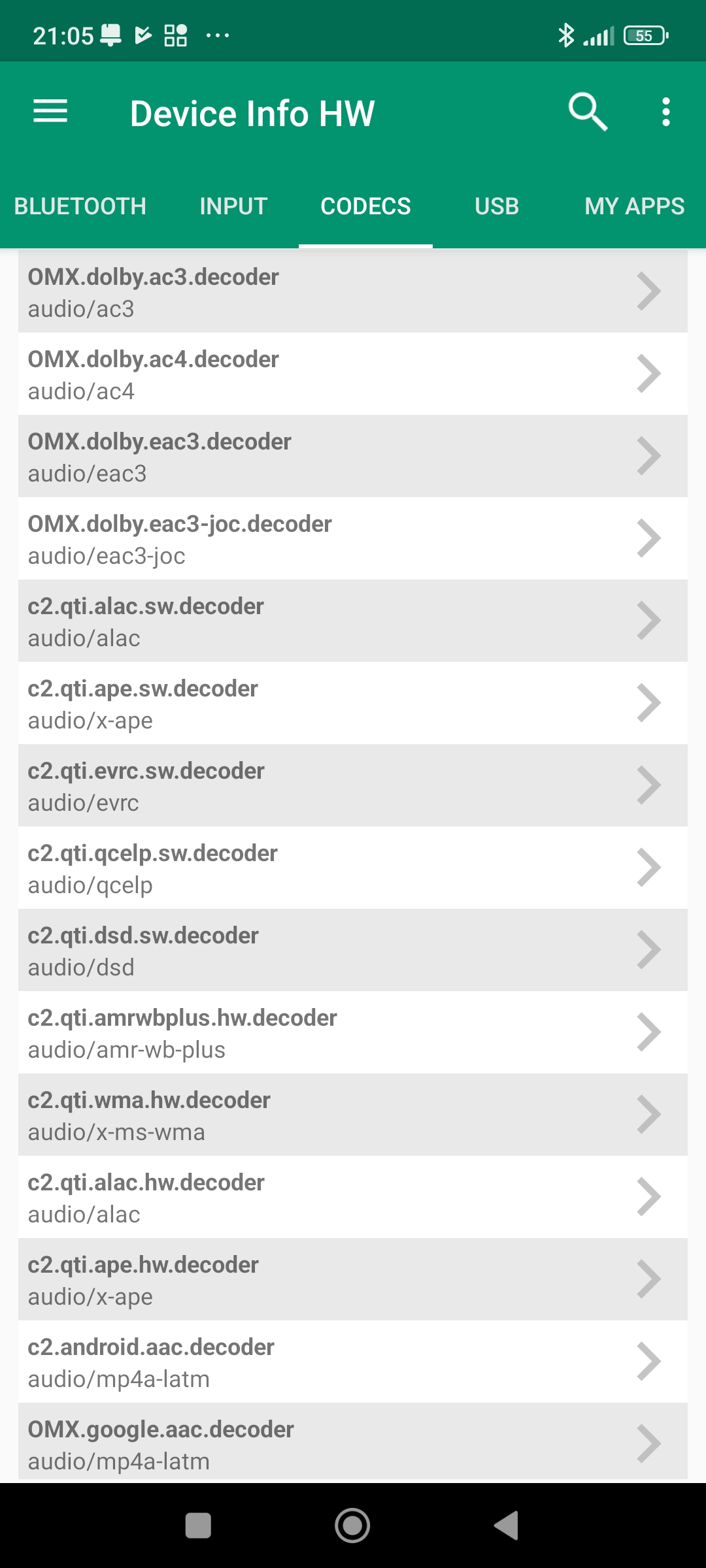This screenshot has height=1568, width=706.
Task: Open OMX.dolby.eac3-joc.decoder entry
Action: (x=353, y=539)
